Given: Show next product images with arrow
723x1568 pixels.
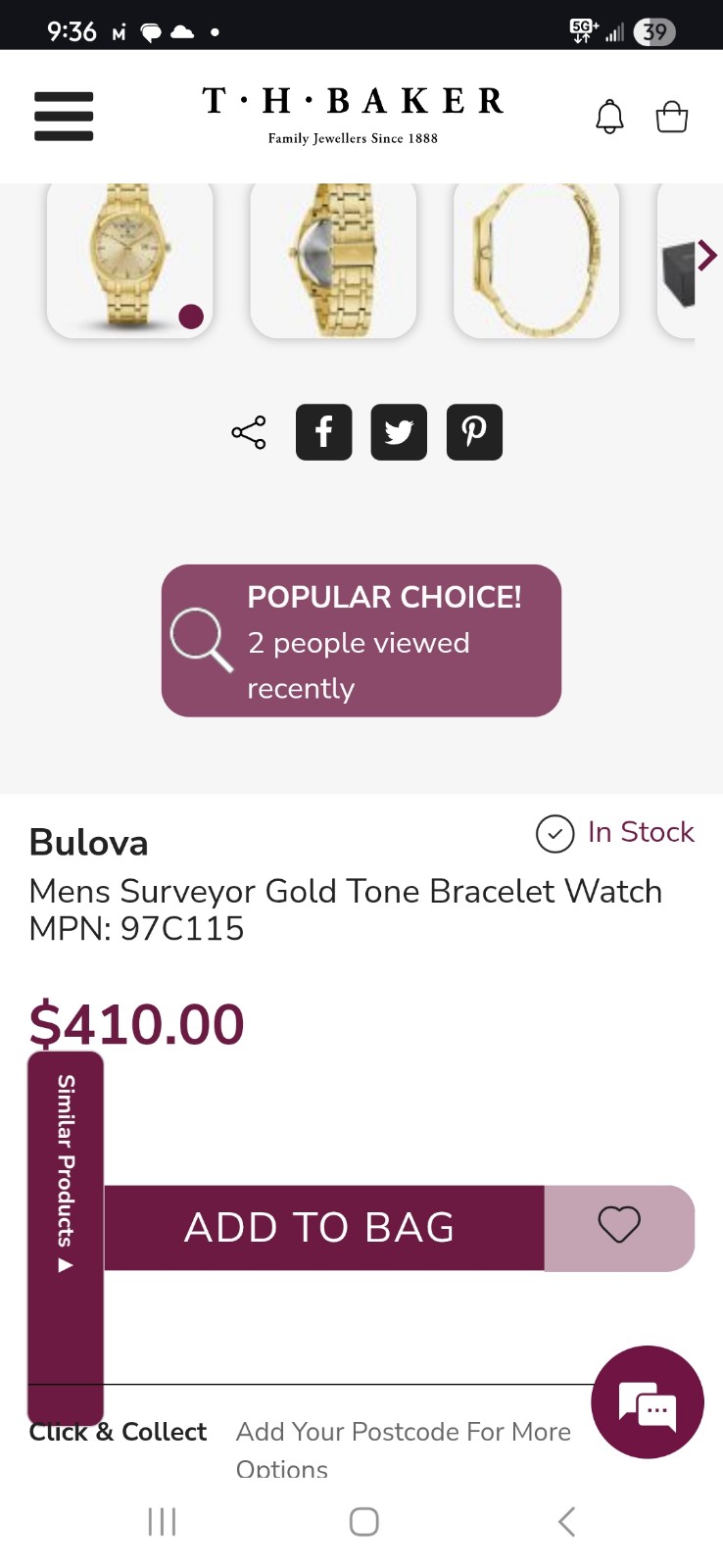Looking at the screenshot, I should point(707,256).
